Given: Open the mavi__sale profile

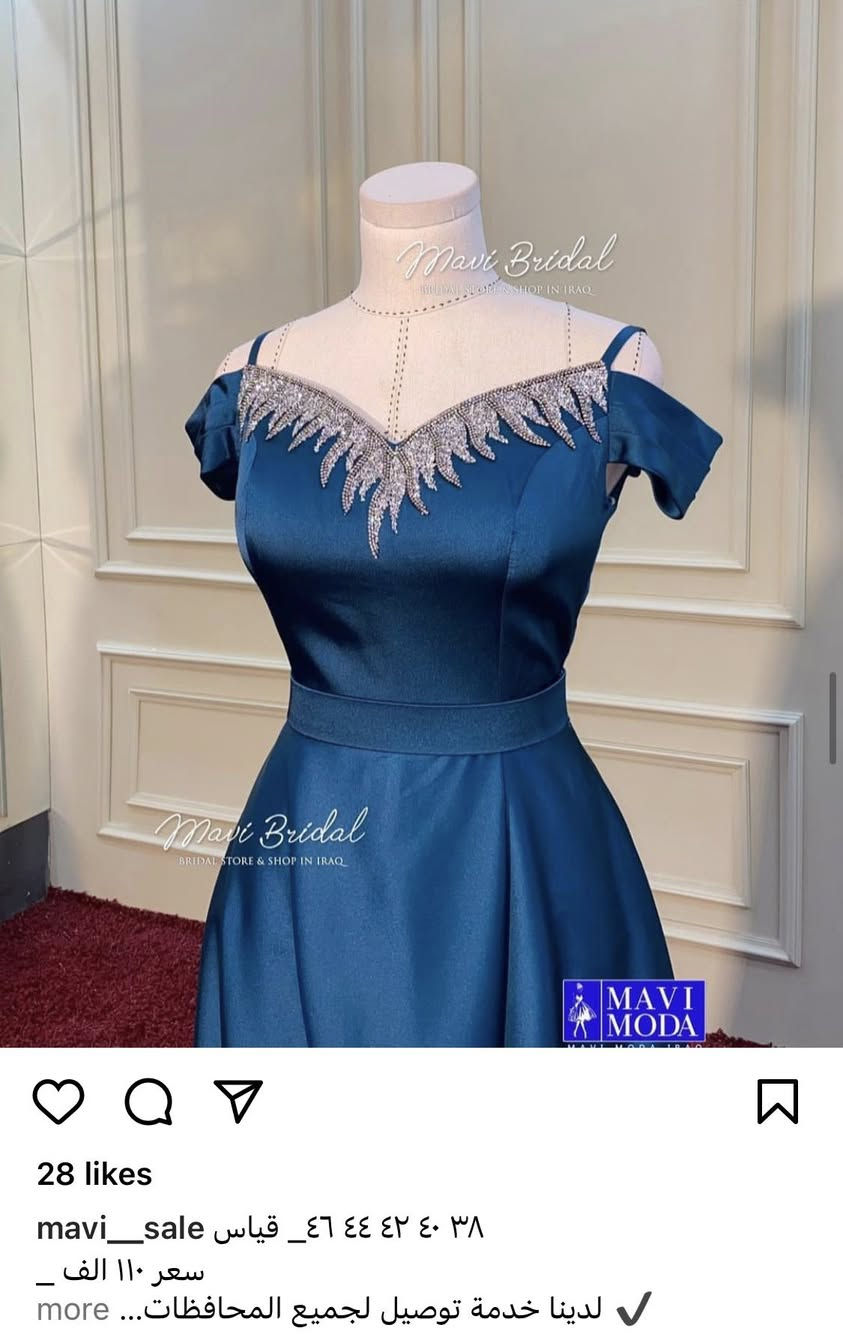Looking at the screenshot, I should pos(120,1228).
